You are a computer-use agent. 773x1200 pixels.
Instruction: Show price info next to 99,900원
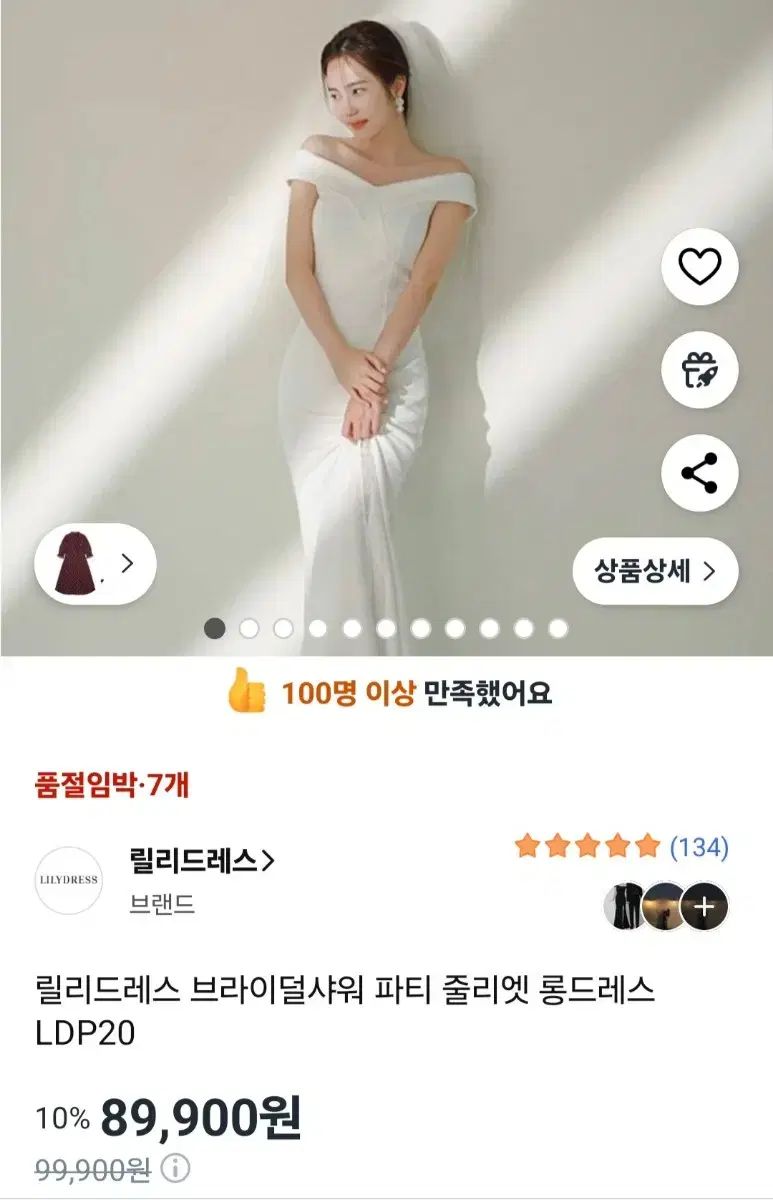point(175,1167)
